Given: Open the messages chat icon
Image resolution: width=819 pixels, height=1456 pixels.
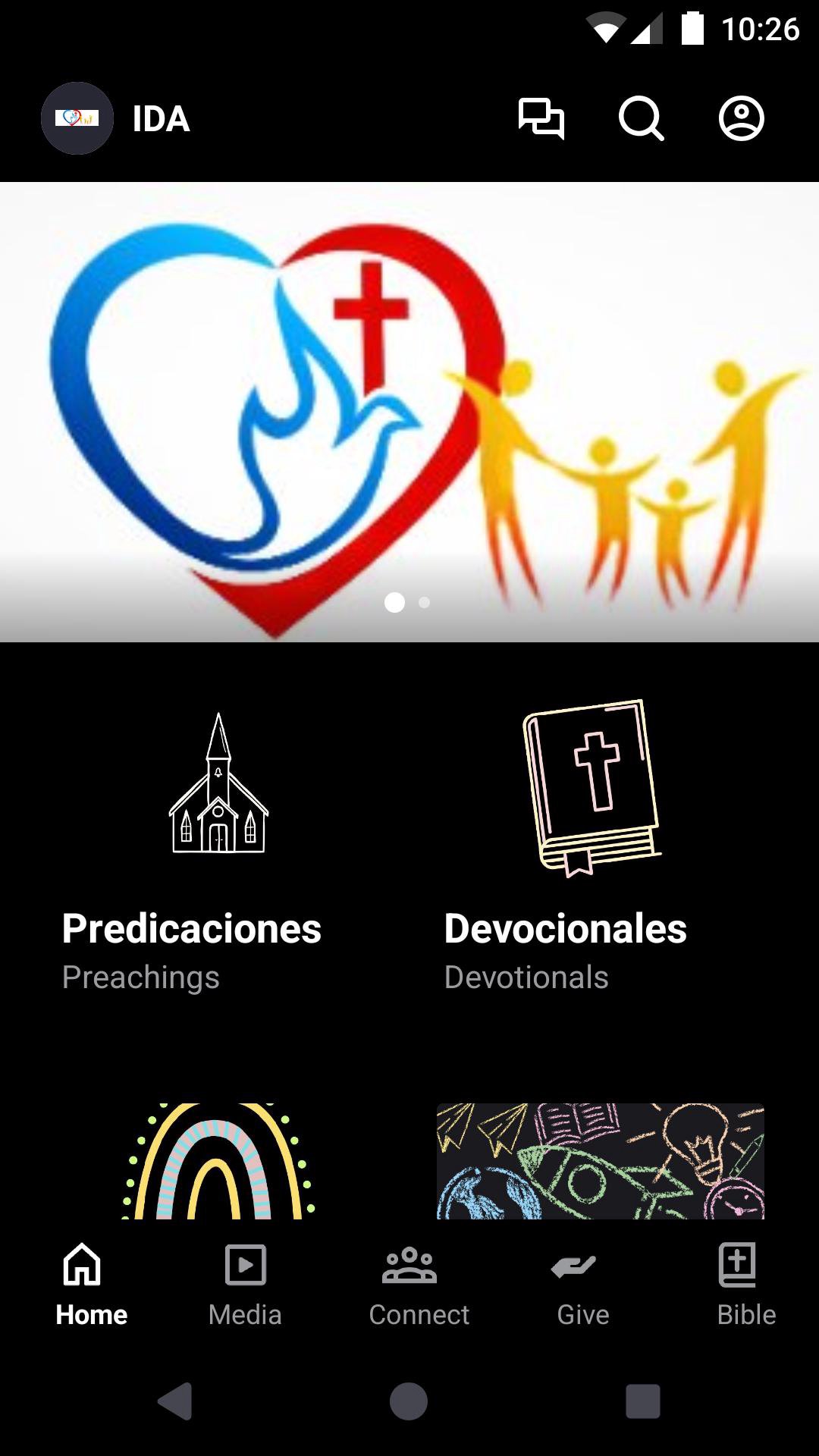Looking at the screenshot, I should (541, 119).
